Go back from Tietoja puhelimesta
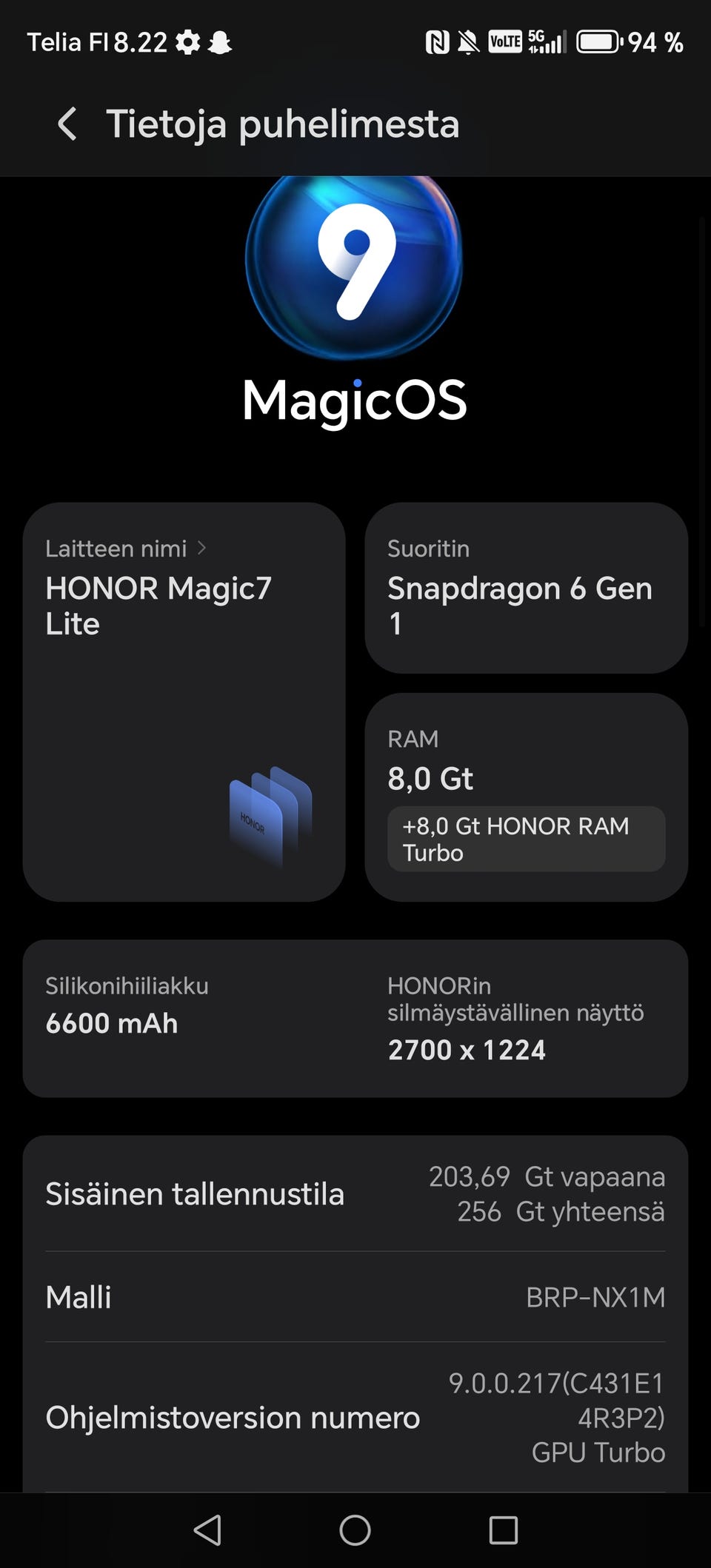Screen dimensions: 711x1568 pos(67,124)
